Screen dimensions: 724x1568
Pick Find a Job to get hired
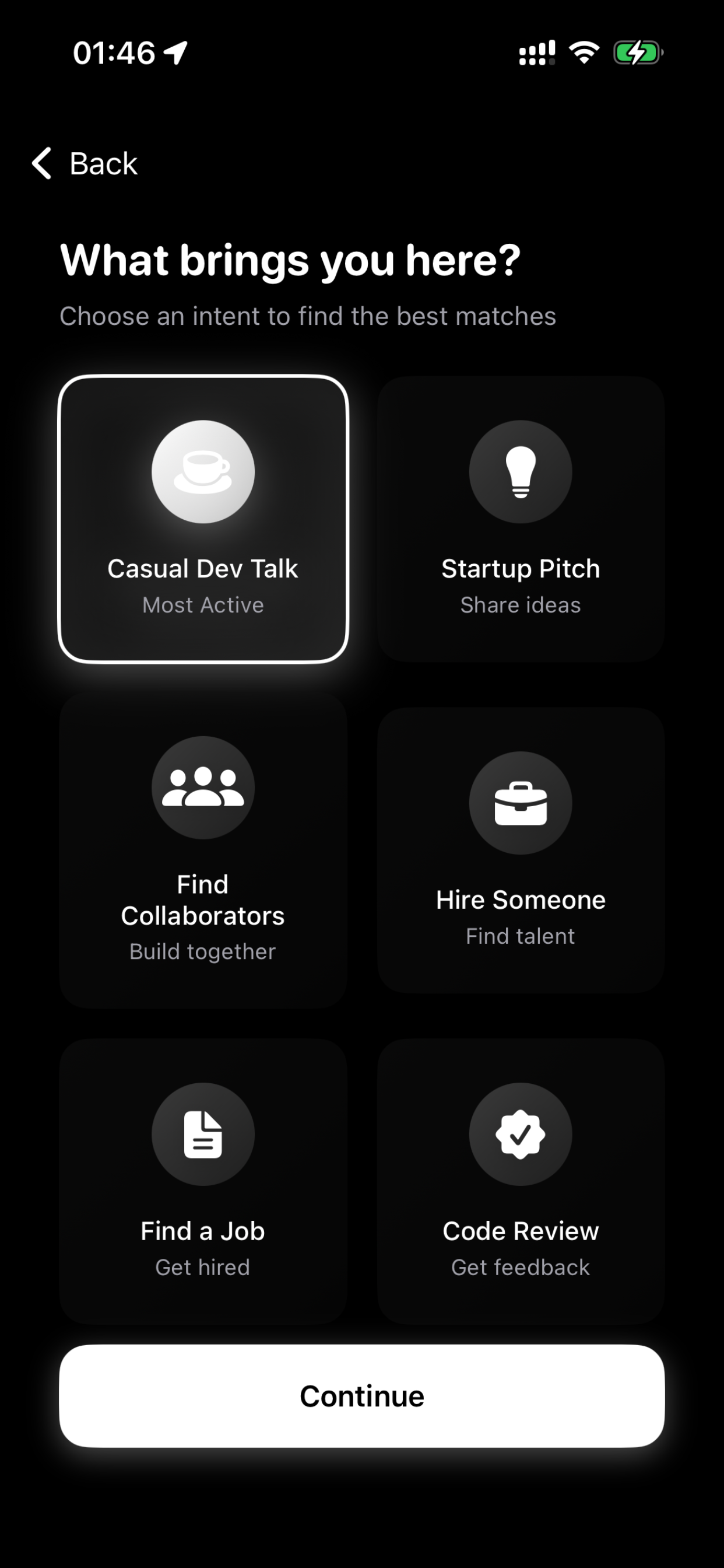coord(203,1181)
